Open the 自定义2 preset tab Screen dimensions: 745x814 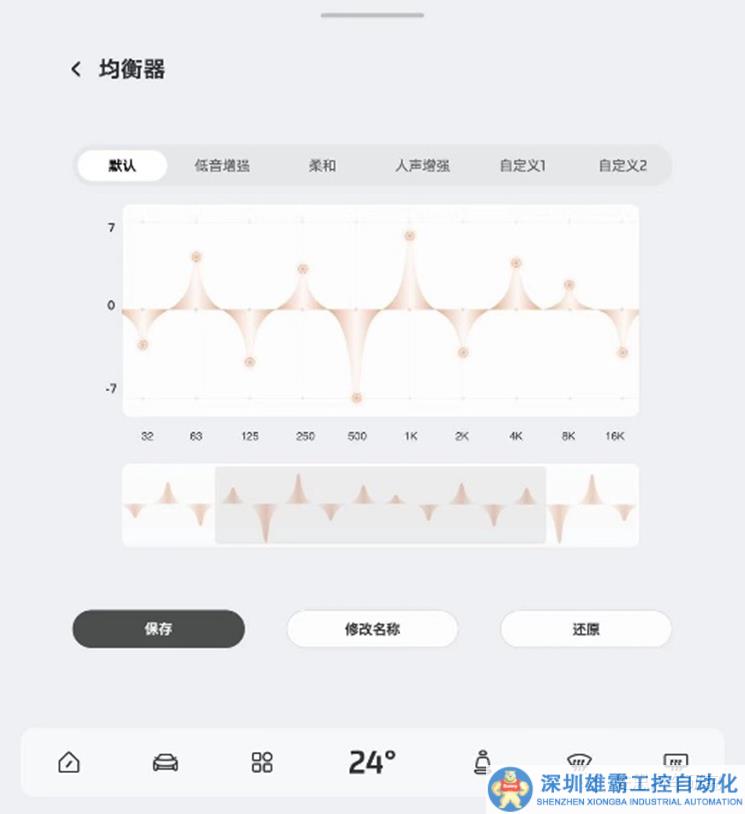click(621, 166)
